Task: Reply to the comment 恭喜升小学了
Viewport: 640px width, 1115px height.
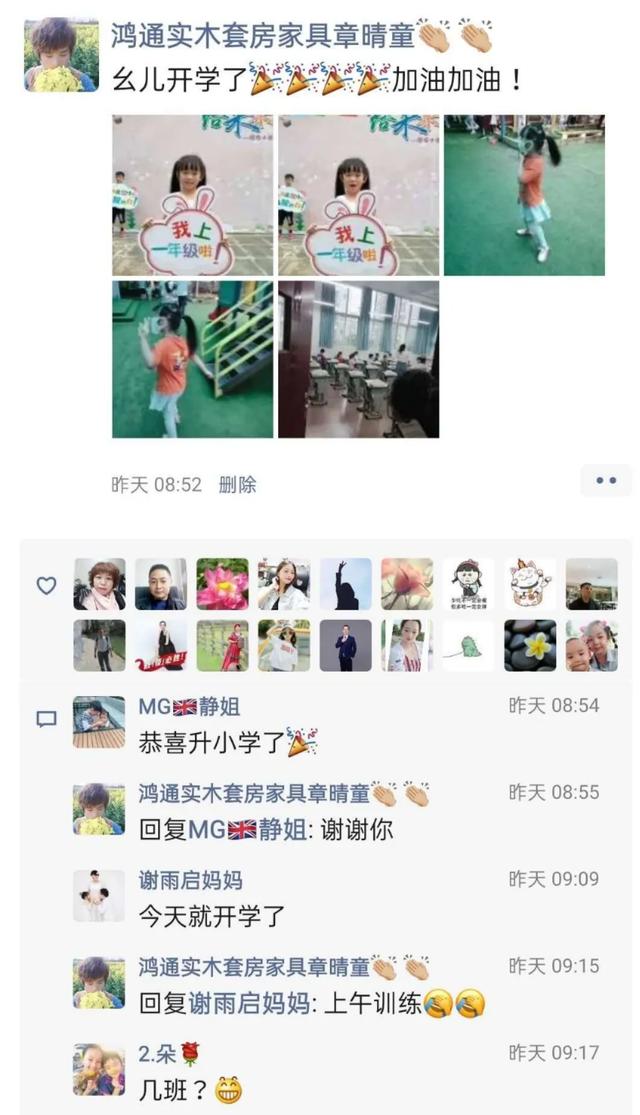Action: click(x=215, y=741)
